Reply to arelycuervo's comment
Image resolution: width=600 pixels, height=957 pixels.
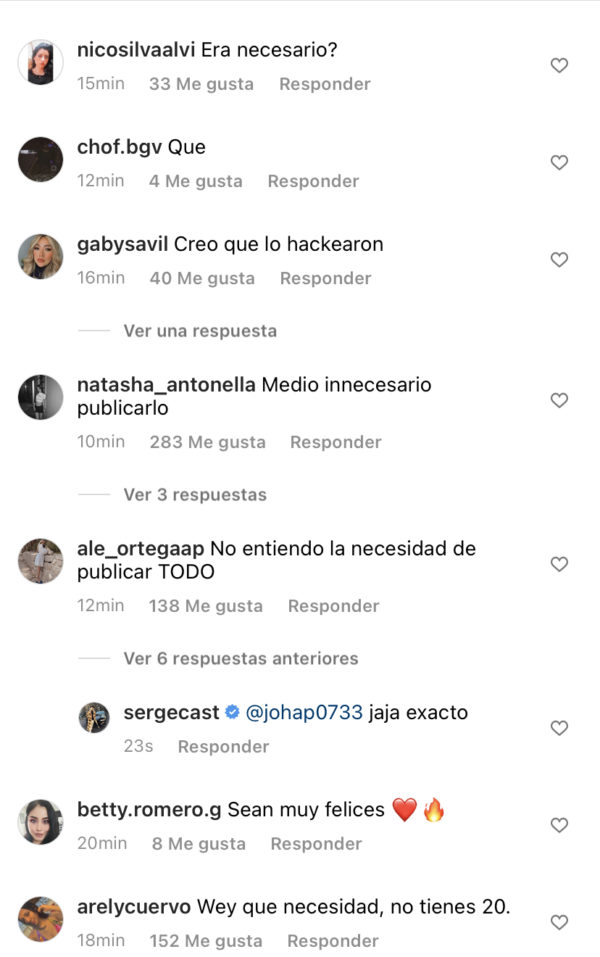pos(333,941)
